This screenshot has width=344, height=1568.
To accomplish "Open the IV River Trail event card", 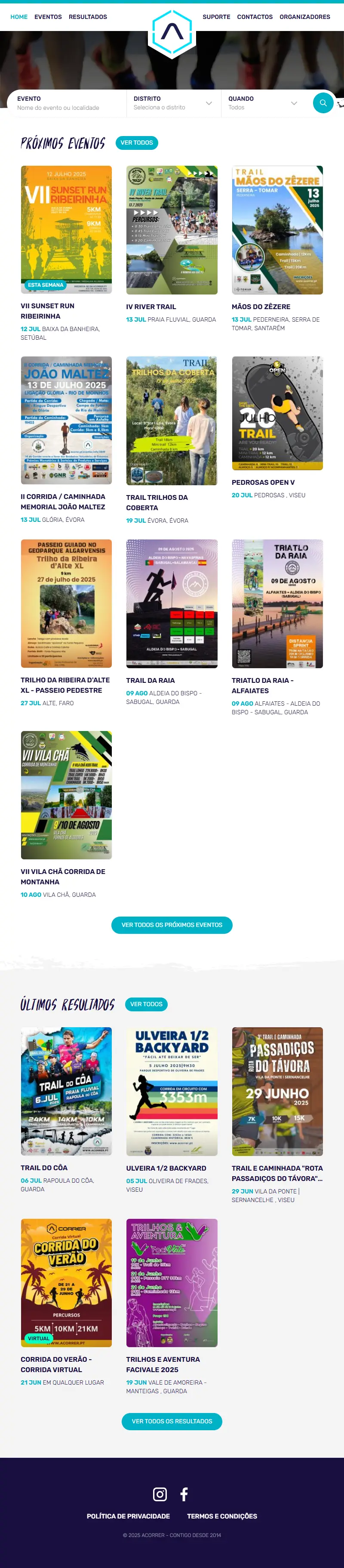I will 172,230.
